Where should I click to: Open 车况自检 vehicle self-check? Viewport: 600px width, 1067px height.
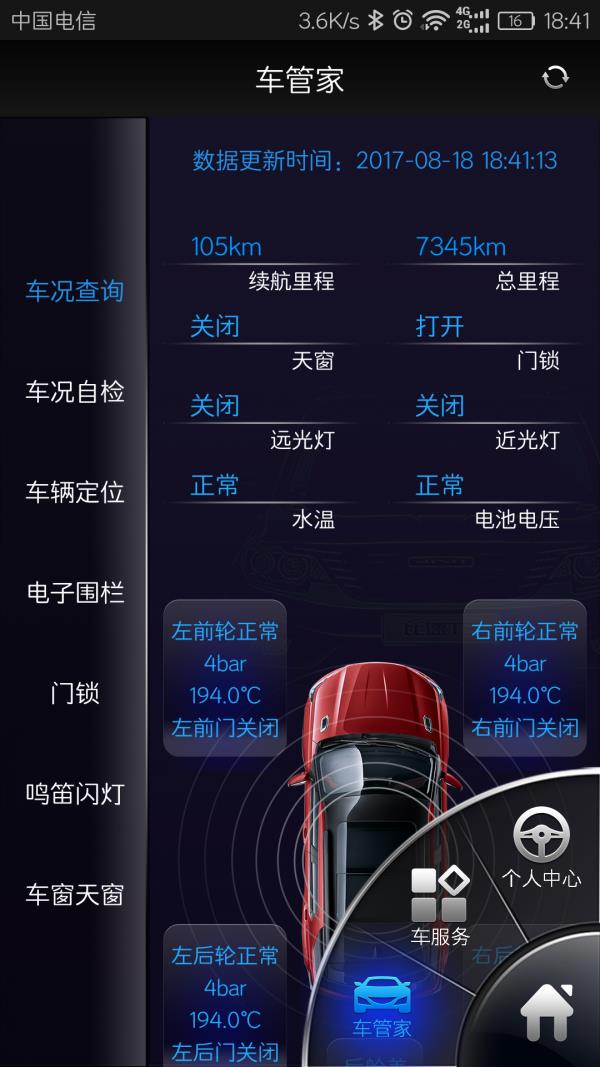click(x=75, y=392)
